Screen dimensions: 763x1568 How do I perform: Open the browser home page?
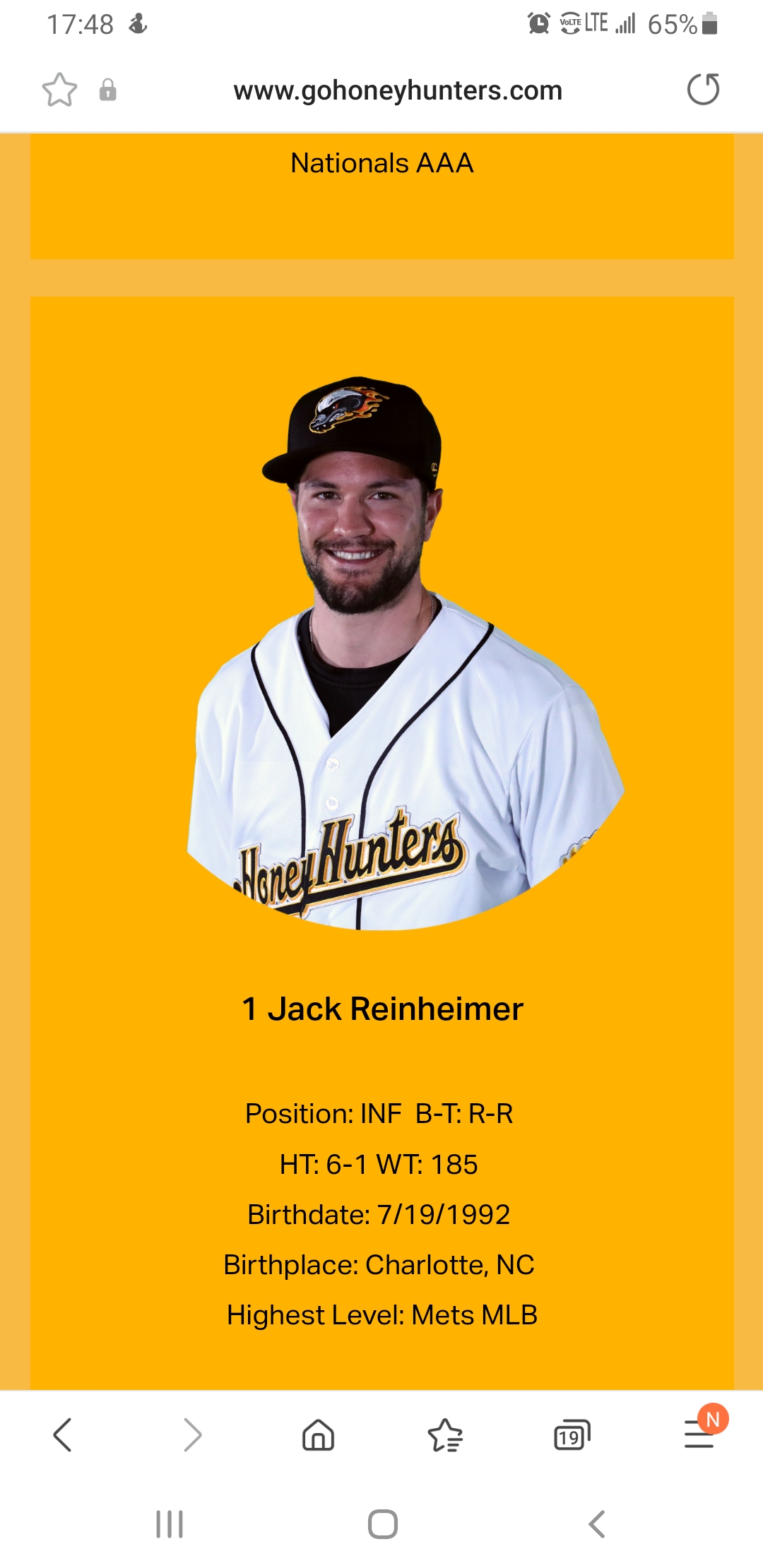pos(318,1435)
